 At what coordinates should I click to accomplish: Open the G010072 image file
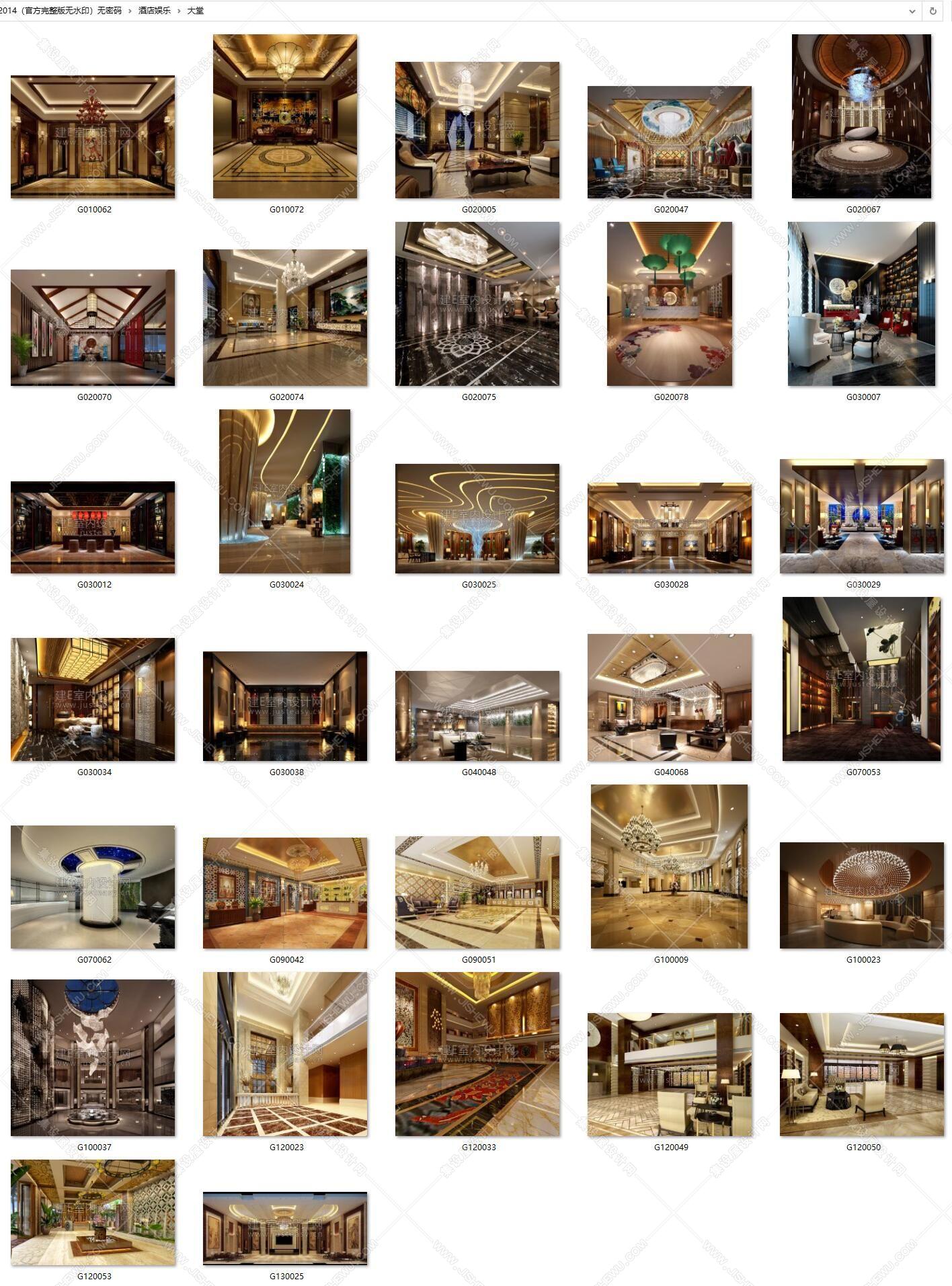(285, 117)
